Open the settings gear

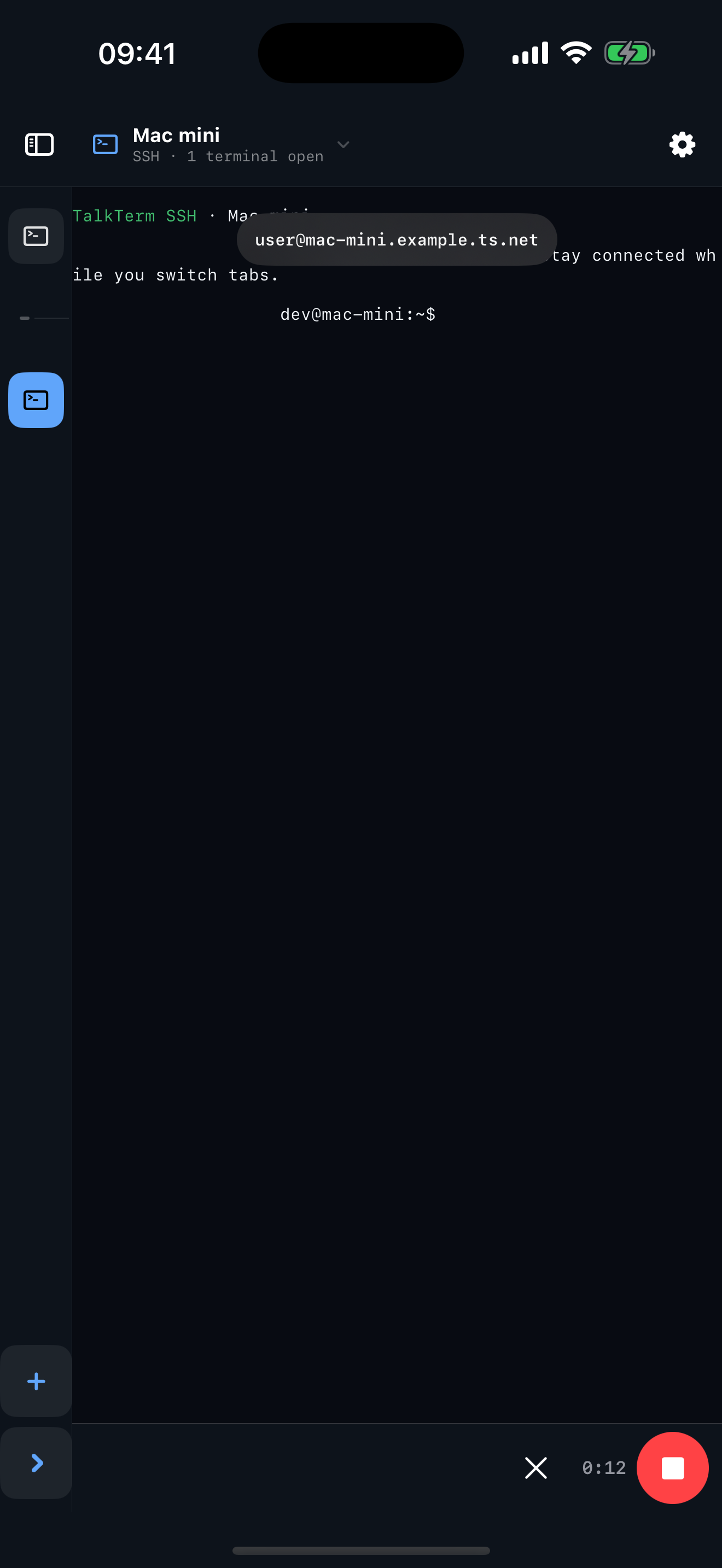point(682,145)
